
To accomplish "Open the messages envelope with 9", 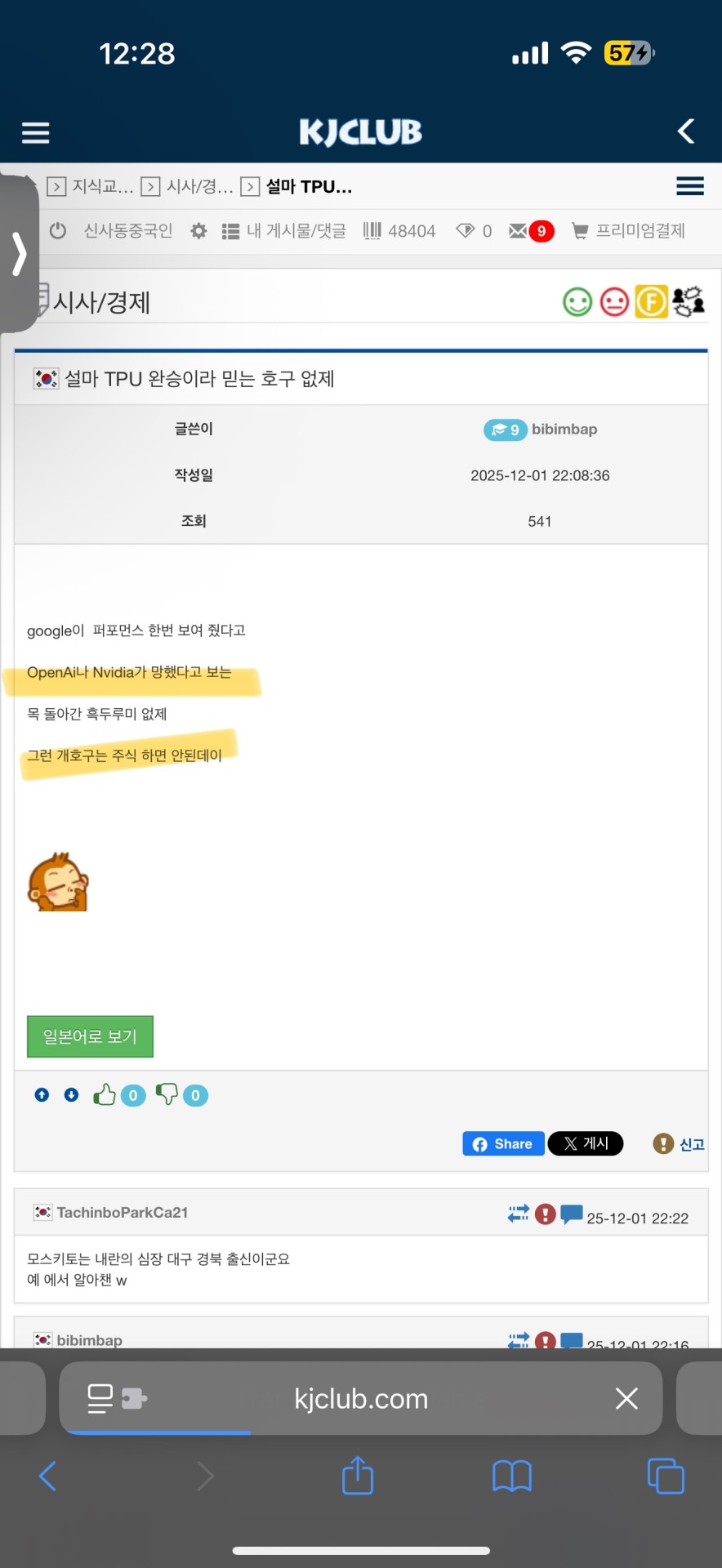I will 530,231.
